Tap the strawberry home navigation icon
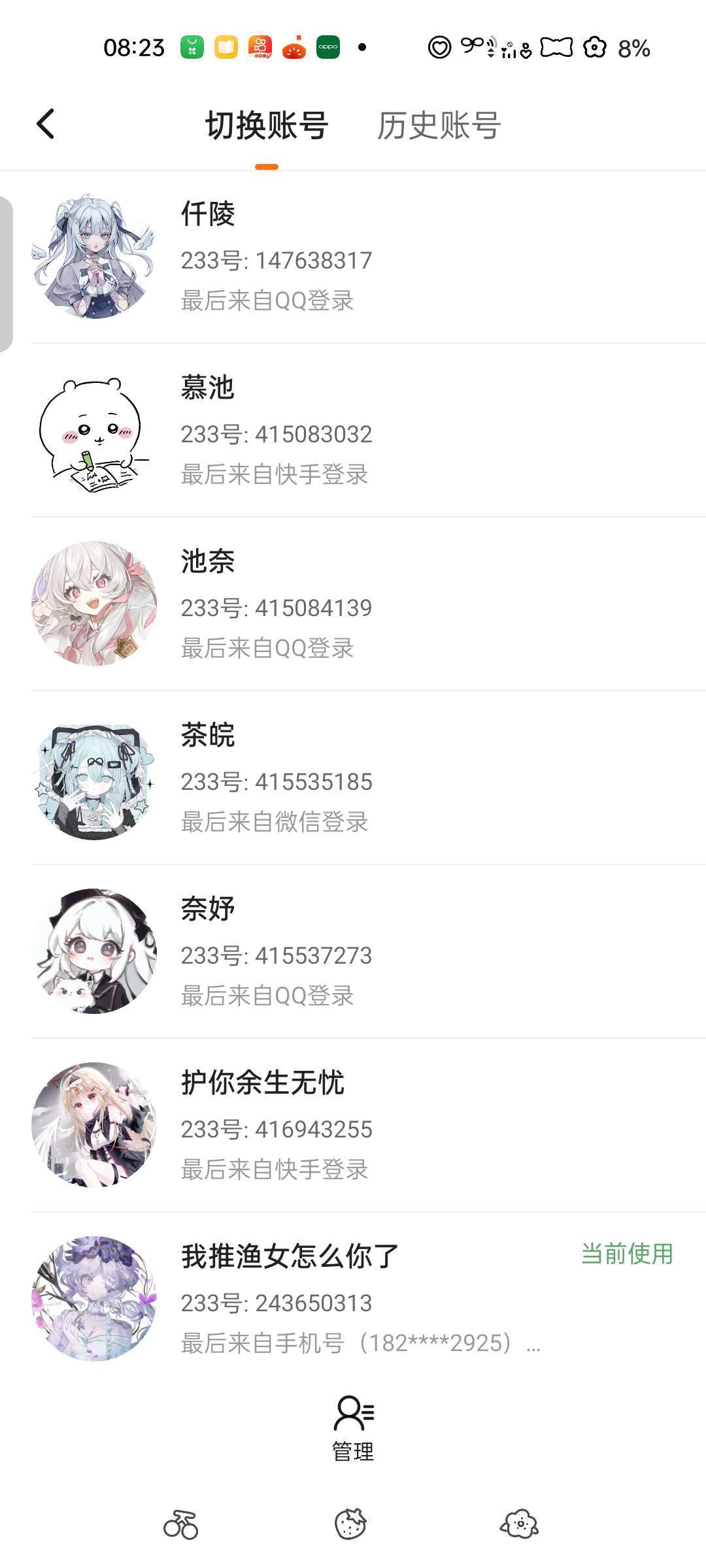 click(351, 1524)
